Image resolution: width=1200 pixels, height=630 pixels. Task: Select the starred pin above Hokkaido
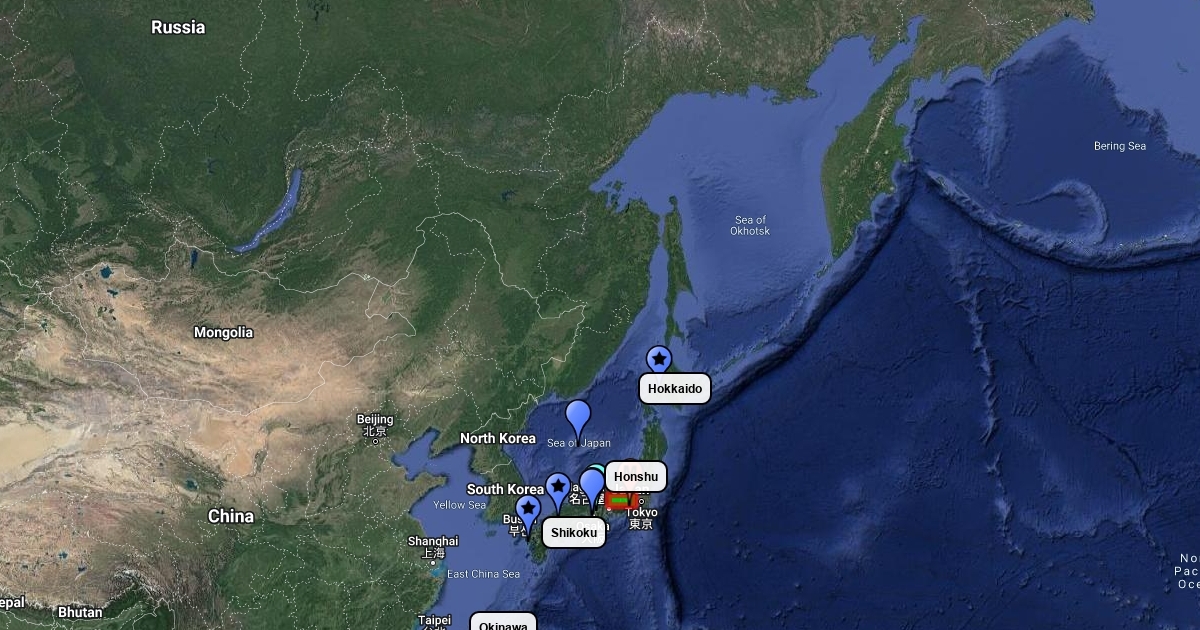point(659,359)
